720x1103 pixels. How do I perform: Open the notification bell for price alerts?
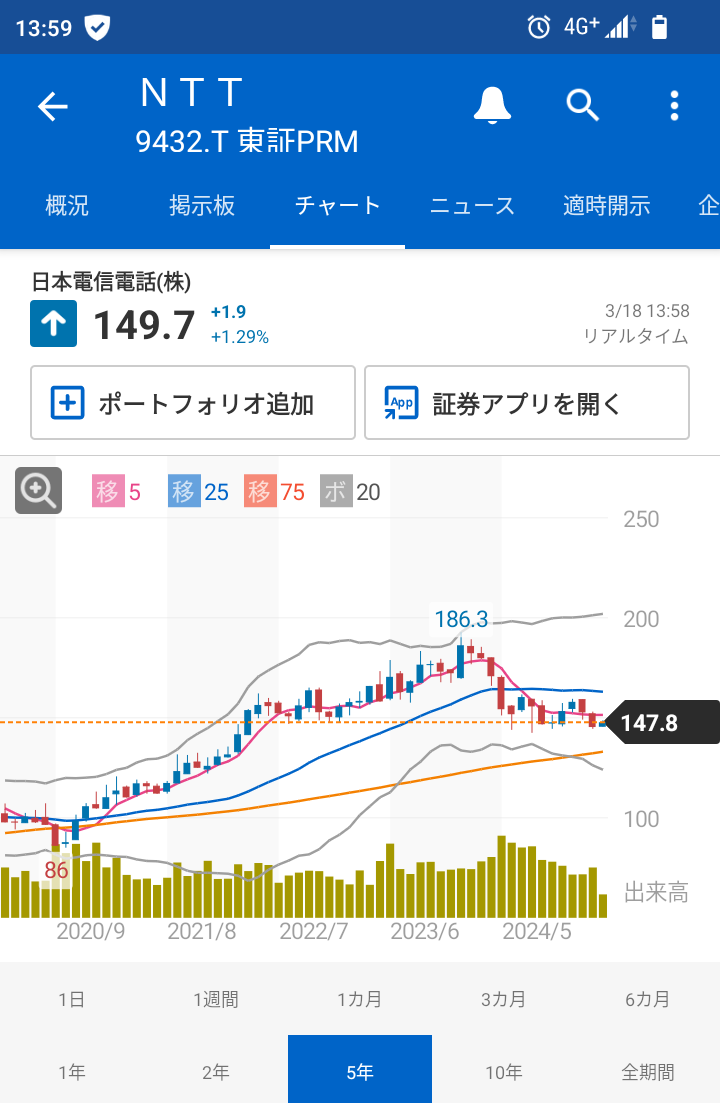pos(491,105)
